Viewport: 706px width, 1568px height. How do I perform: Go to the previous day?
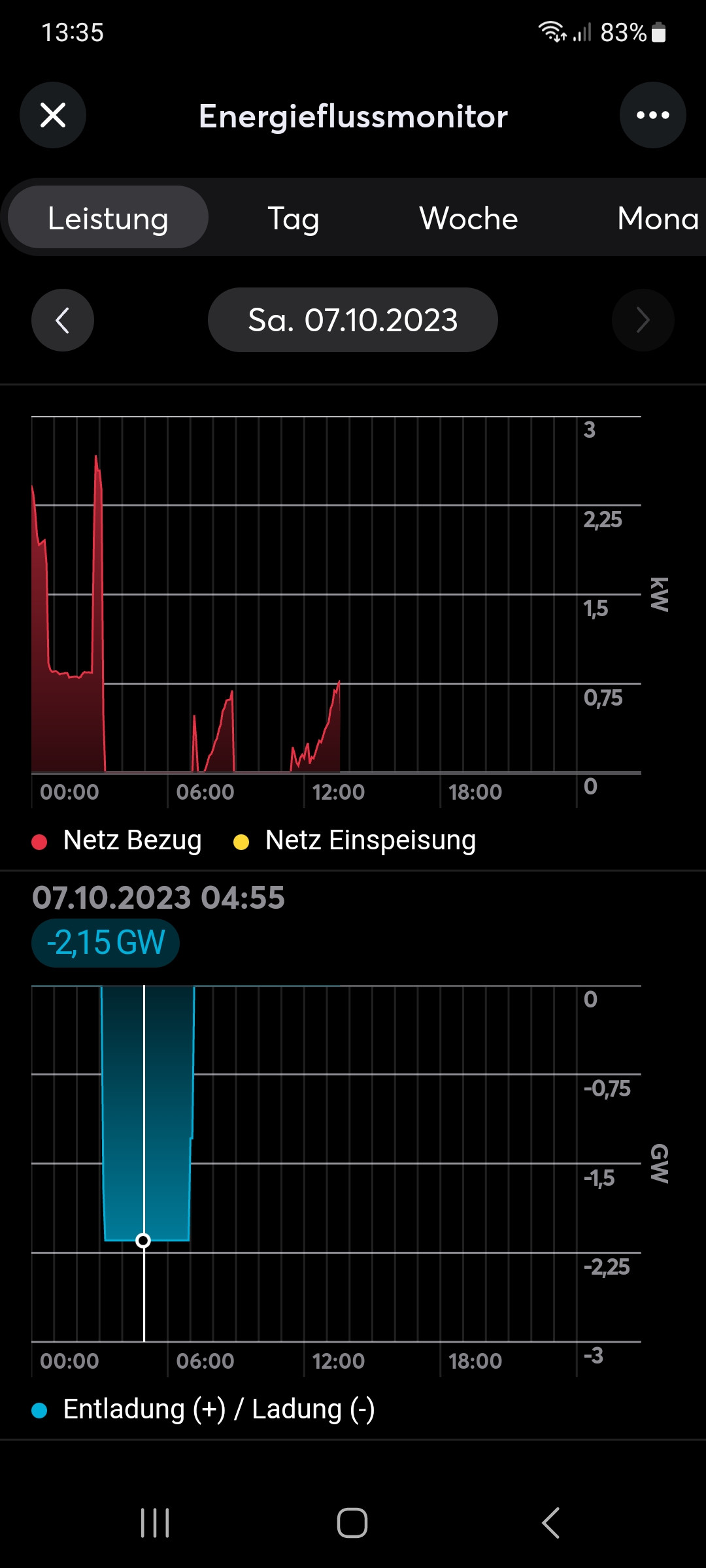click(63, 320)
